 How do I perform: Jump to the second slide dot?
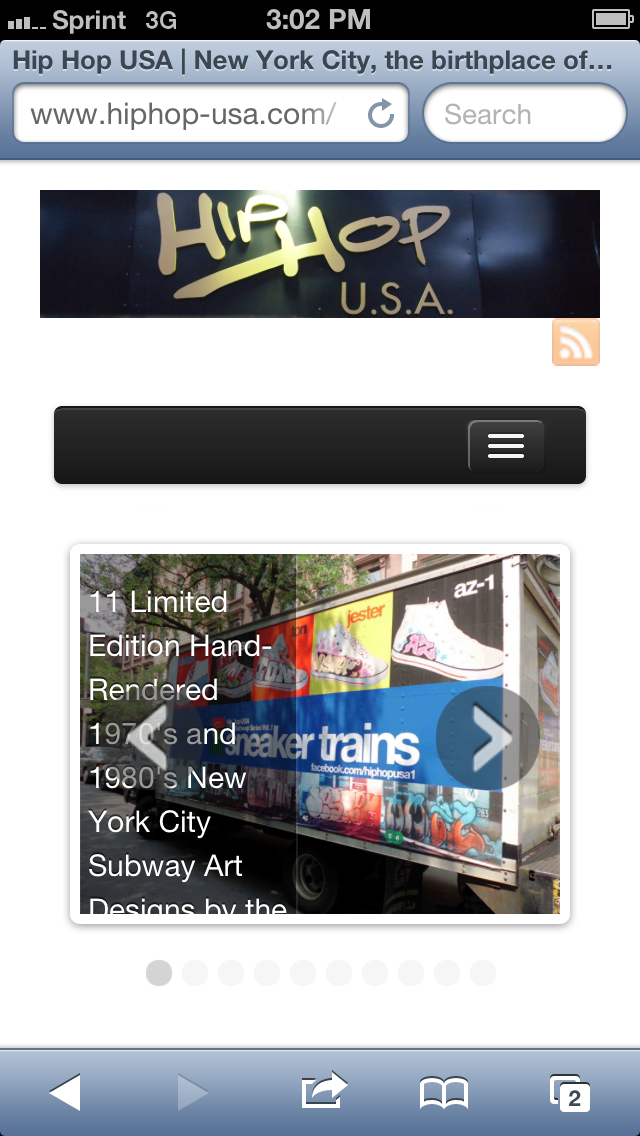195,973
